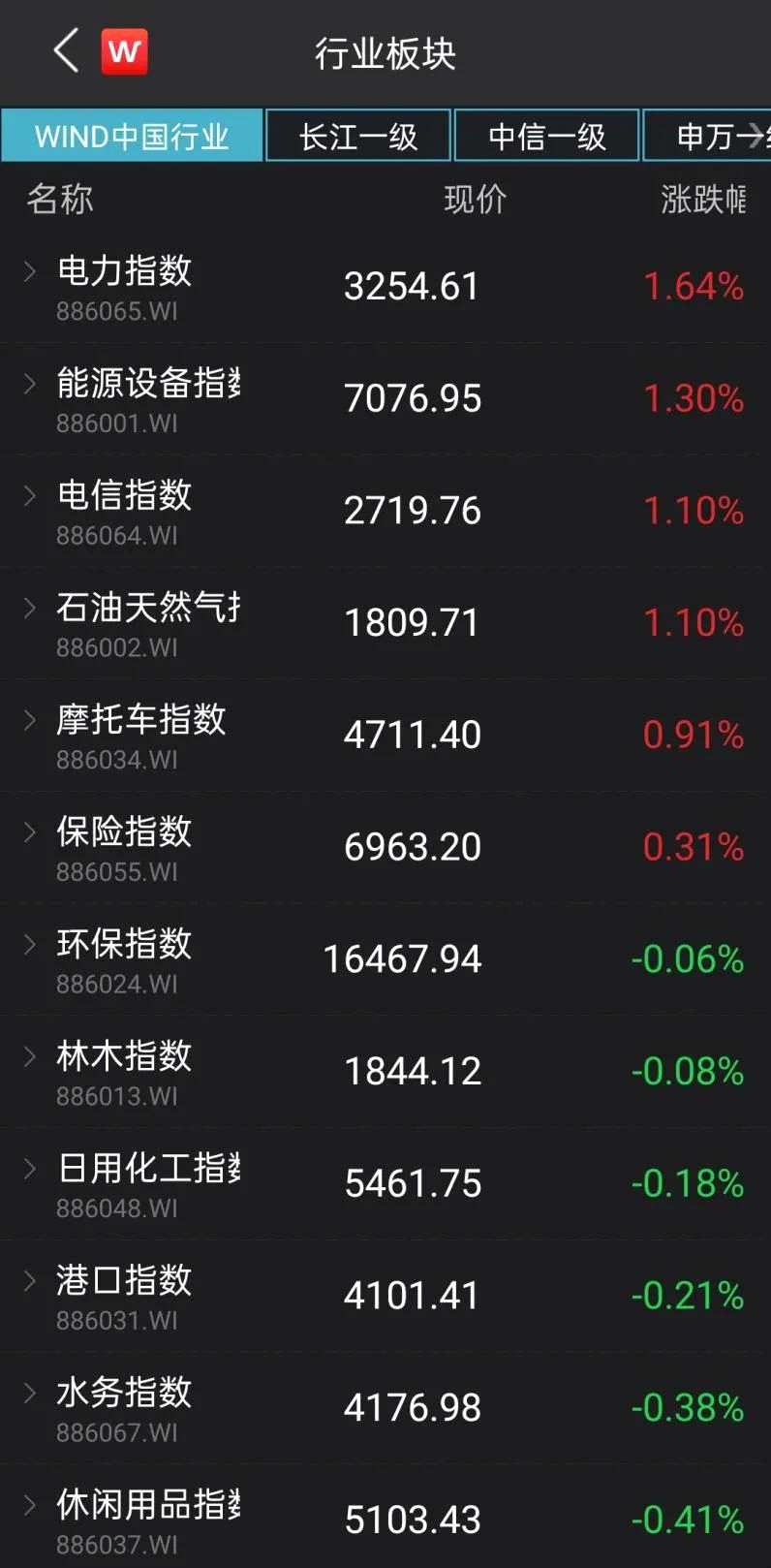Switch to the 长江一级 tab
Screen dimensions: 771x1568
click(x=358, y=136)
